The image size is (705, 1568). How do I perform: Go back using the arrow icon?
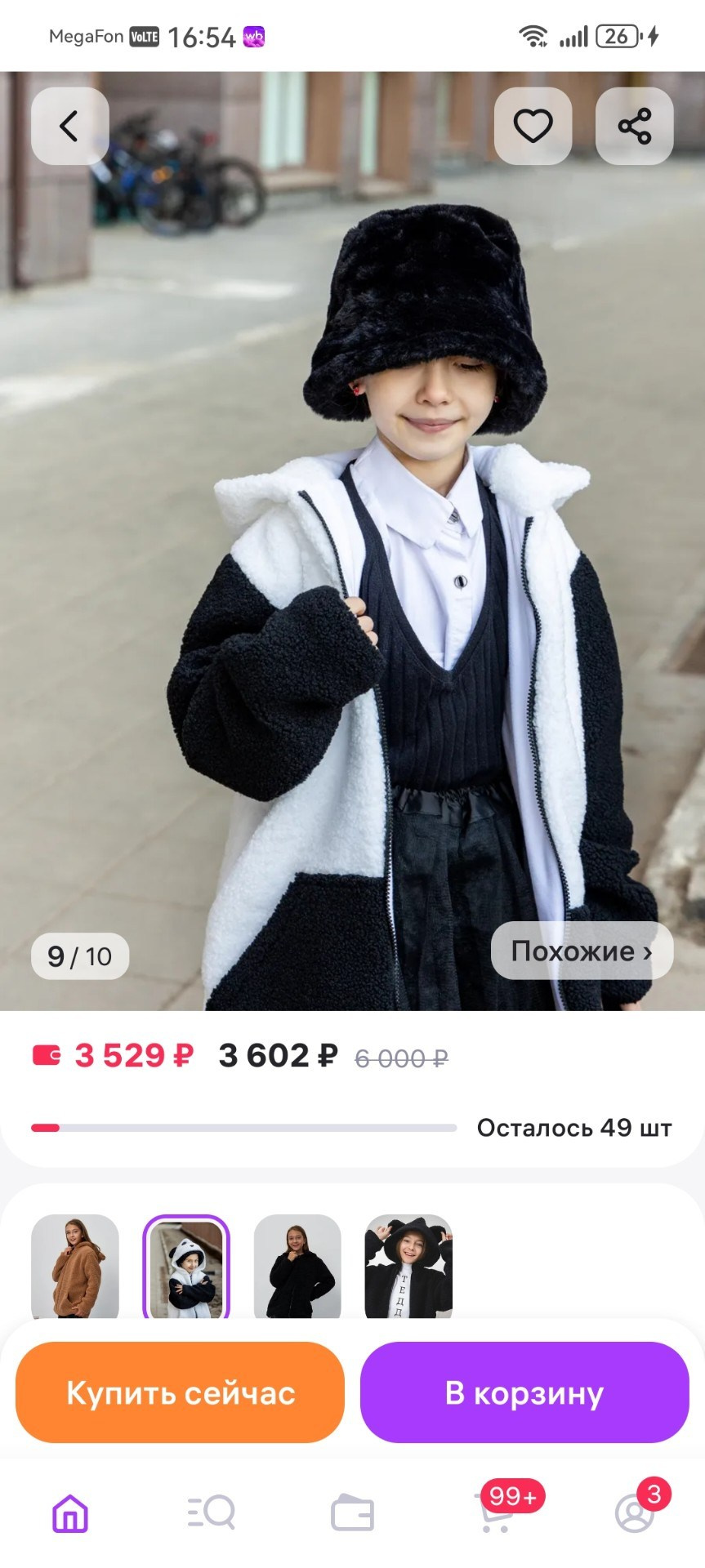coord(69,126)
